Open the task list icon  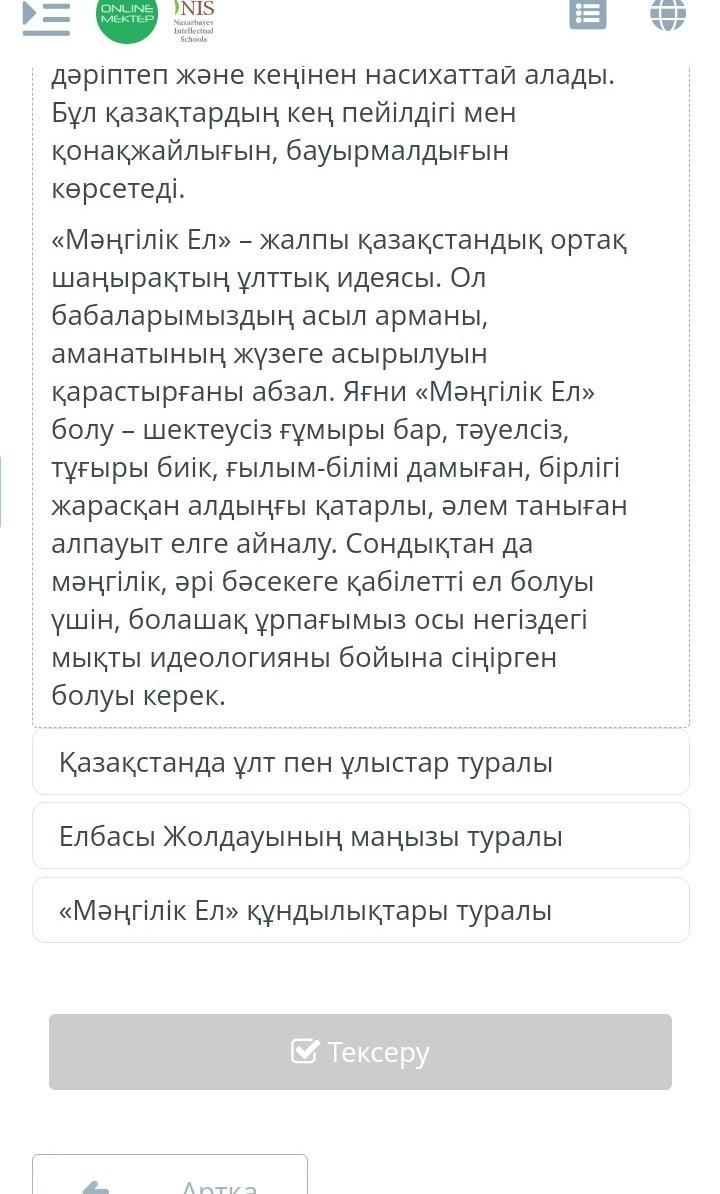(x=588, y=14)
